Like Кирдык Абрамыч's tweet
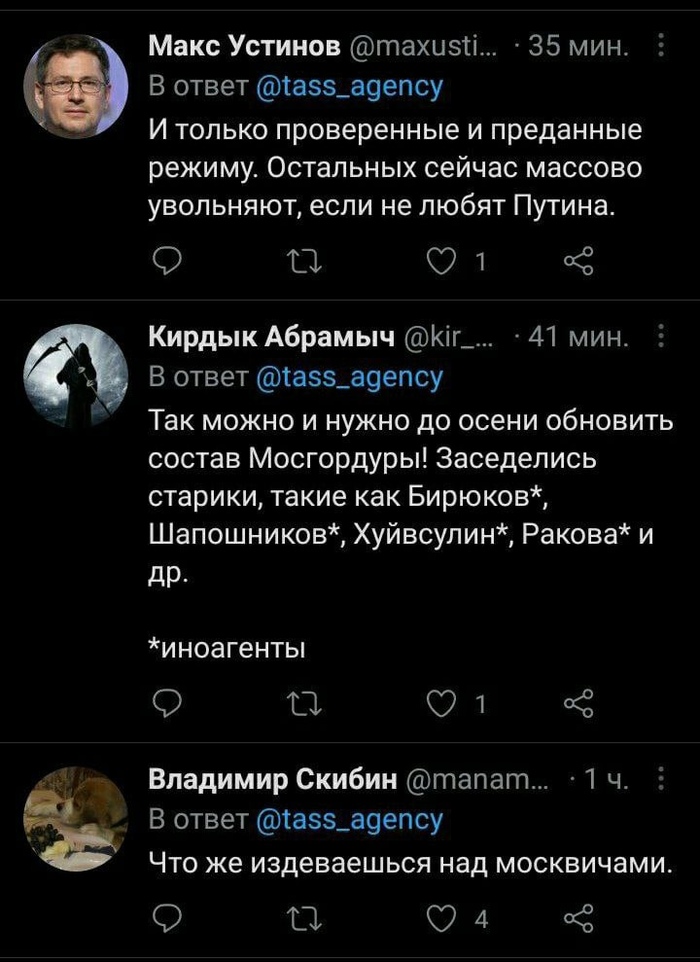This screenshot has height=962, width=700. click(x=441, y=704)
